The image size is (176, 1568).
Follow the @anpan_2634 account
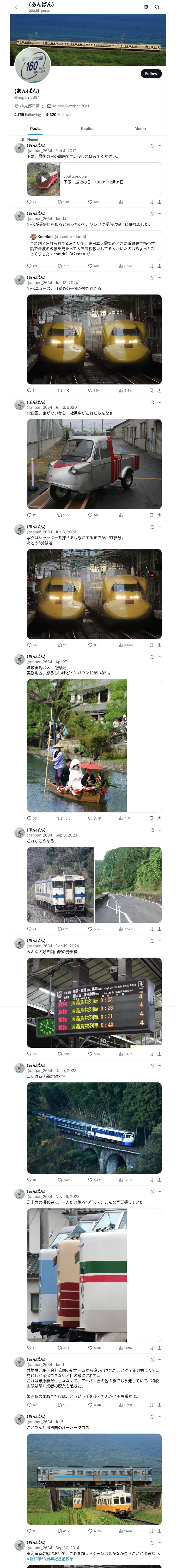pos(150,74)
